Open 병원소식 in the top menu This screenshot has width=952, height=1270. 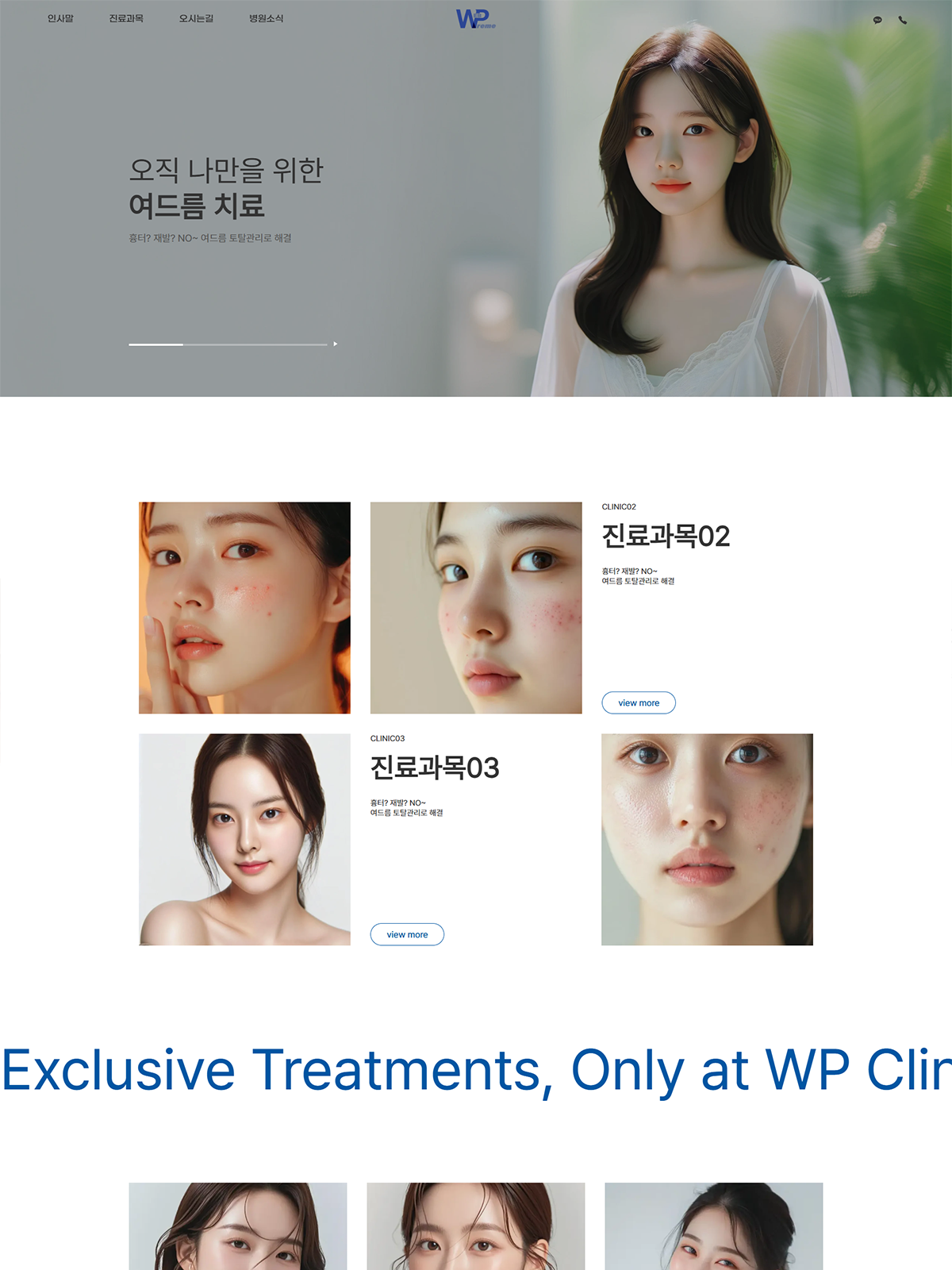pos(266,18)
